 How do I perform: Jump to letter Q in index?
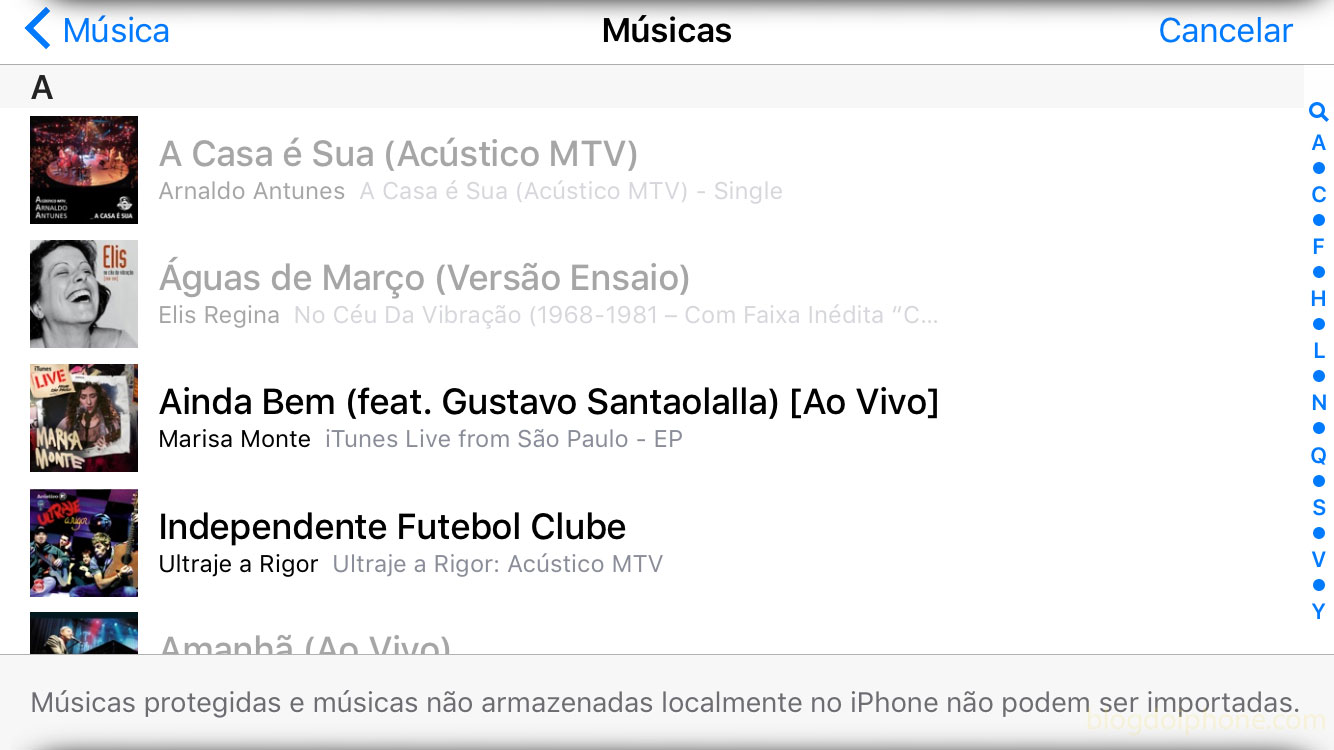(x=1318, y=455)
